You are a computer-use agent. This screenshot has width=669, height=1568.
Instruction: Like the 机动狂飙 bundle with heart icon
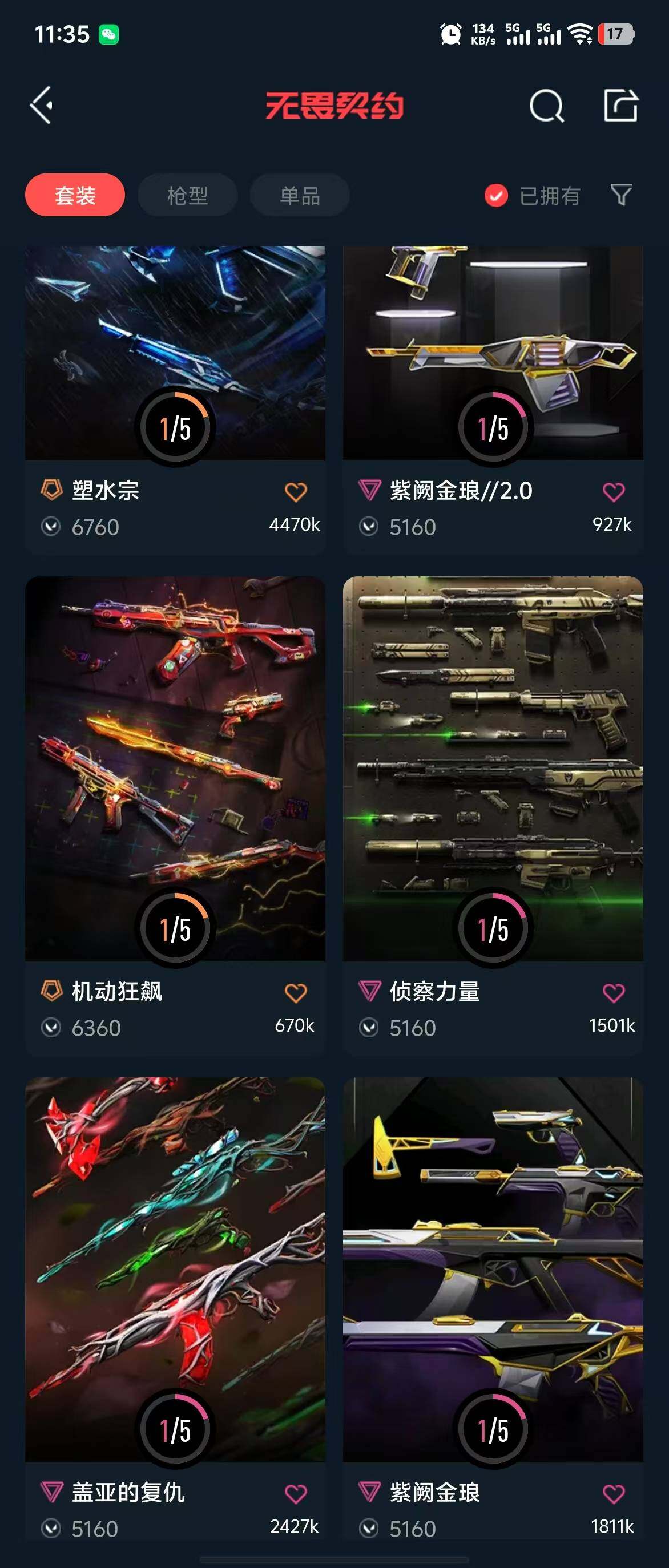coord(296,993)
